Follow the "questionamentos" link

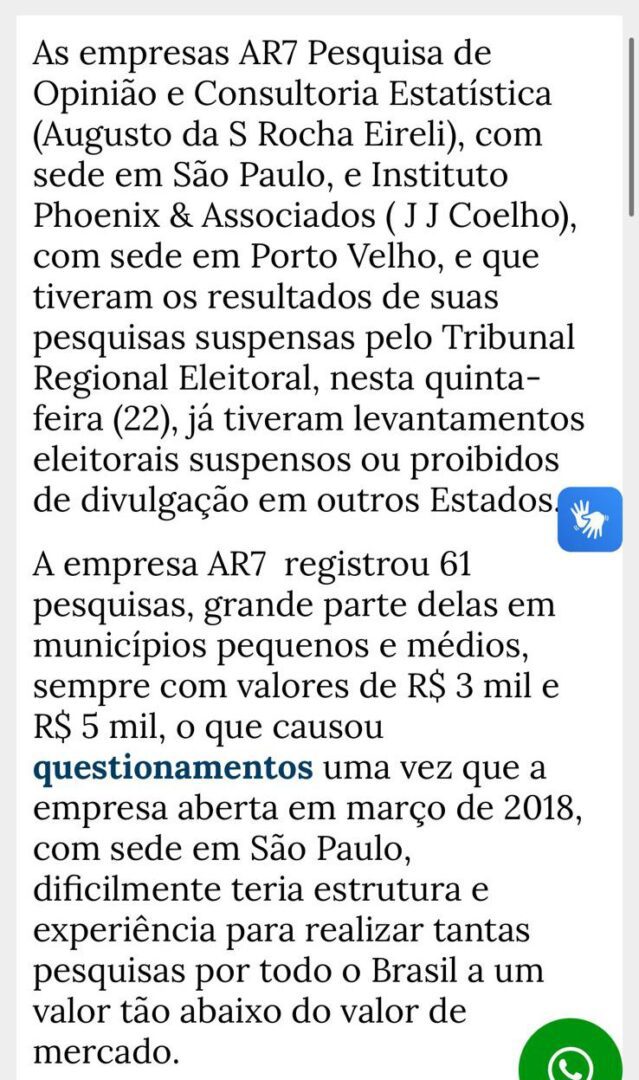173,768
